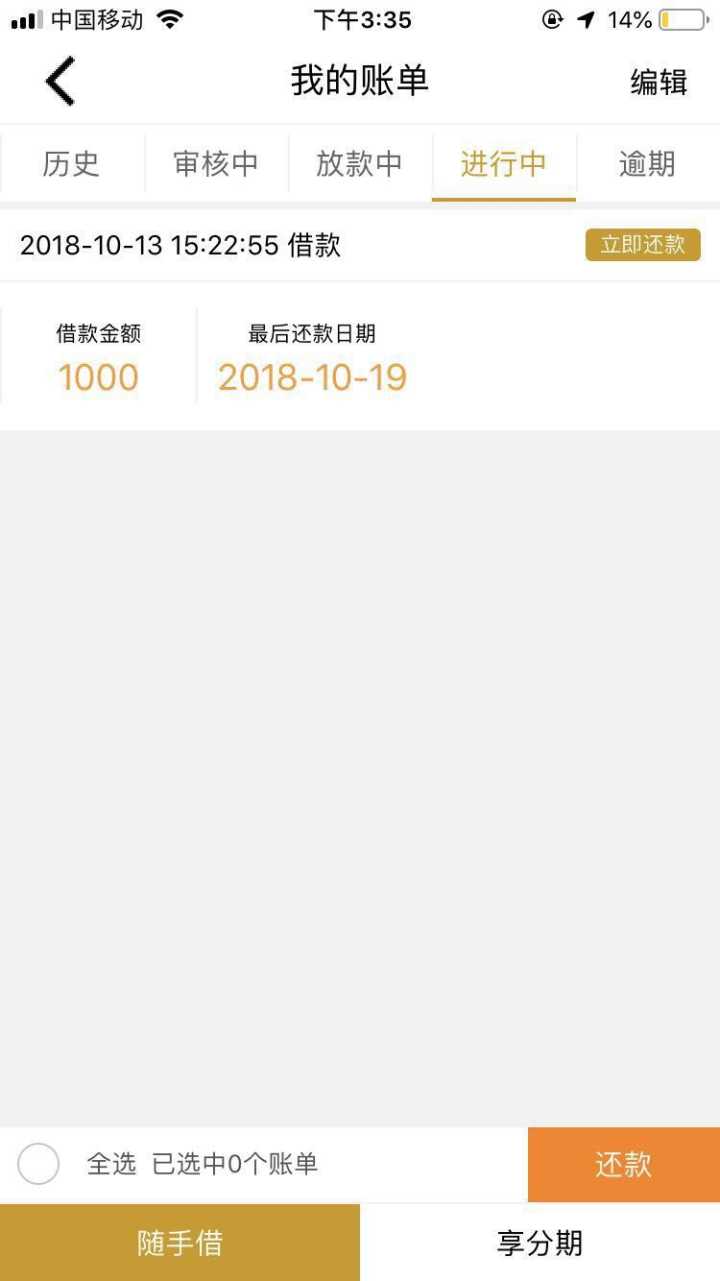Open the 审核中 tab
Image resolution: width=720 pixels, height=1281 pixels.
pyautogui.click(x=216, y=163)
